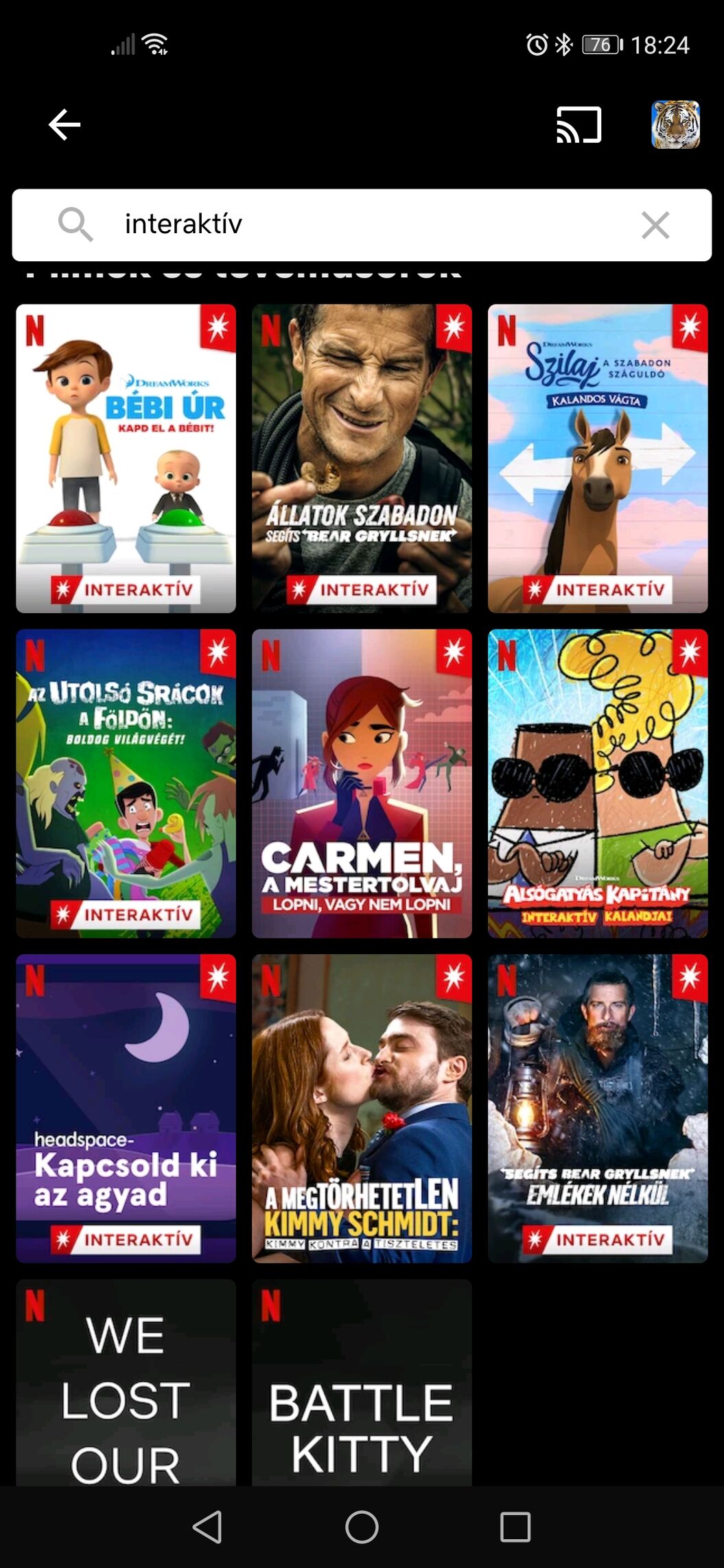Image resolution: width=724 pixels, height=1568 pixels.
Task: Select Az utolsó srácok a Földön
Action: (x=126, y=783)
